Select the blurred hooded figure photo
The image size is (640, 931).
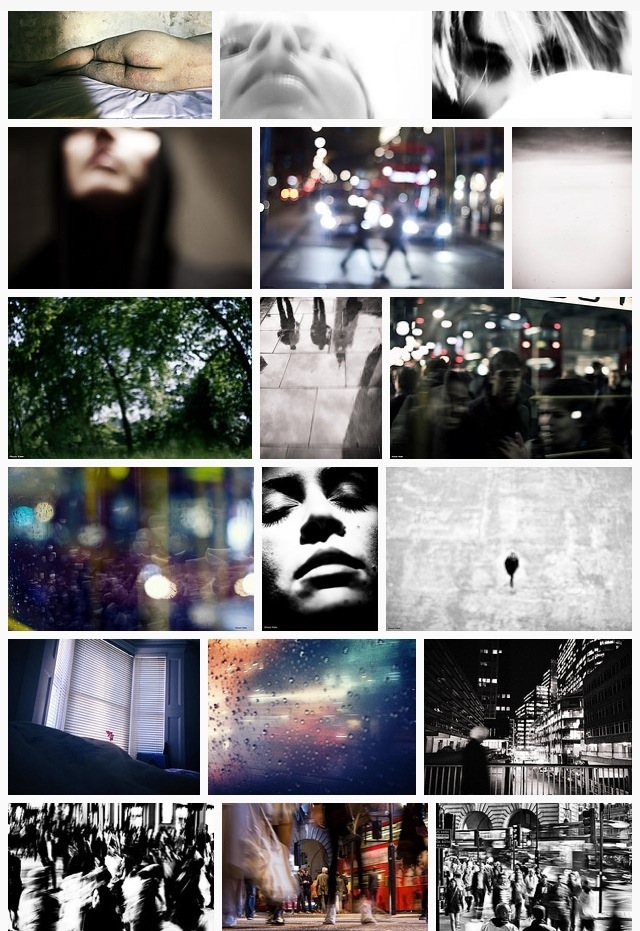tap(130, 208)
